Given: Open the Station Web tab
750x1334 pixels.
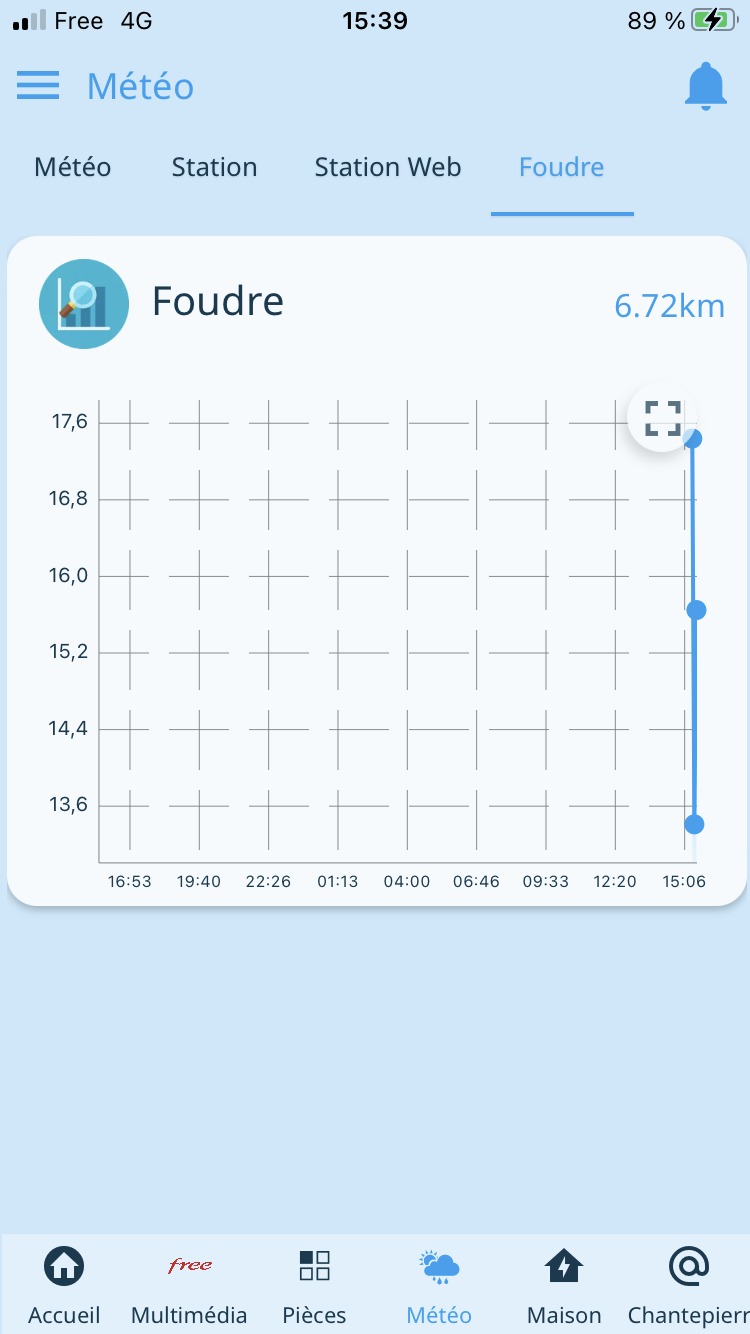Looking at the screenshot, I should pos(388,167).
